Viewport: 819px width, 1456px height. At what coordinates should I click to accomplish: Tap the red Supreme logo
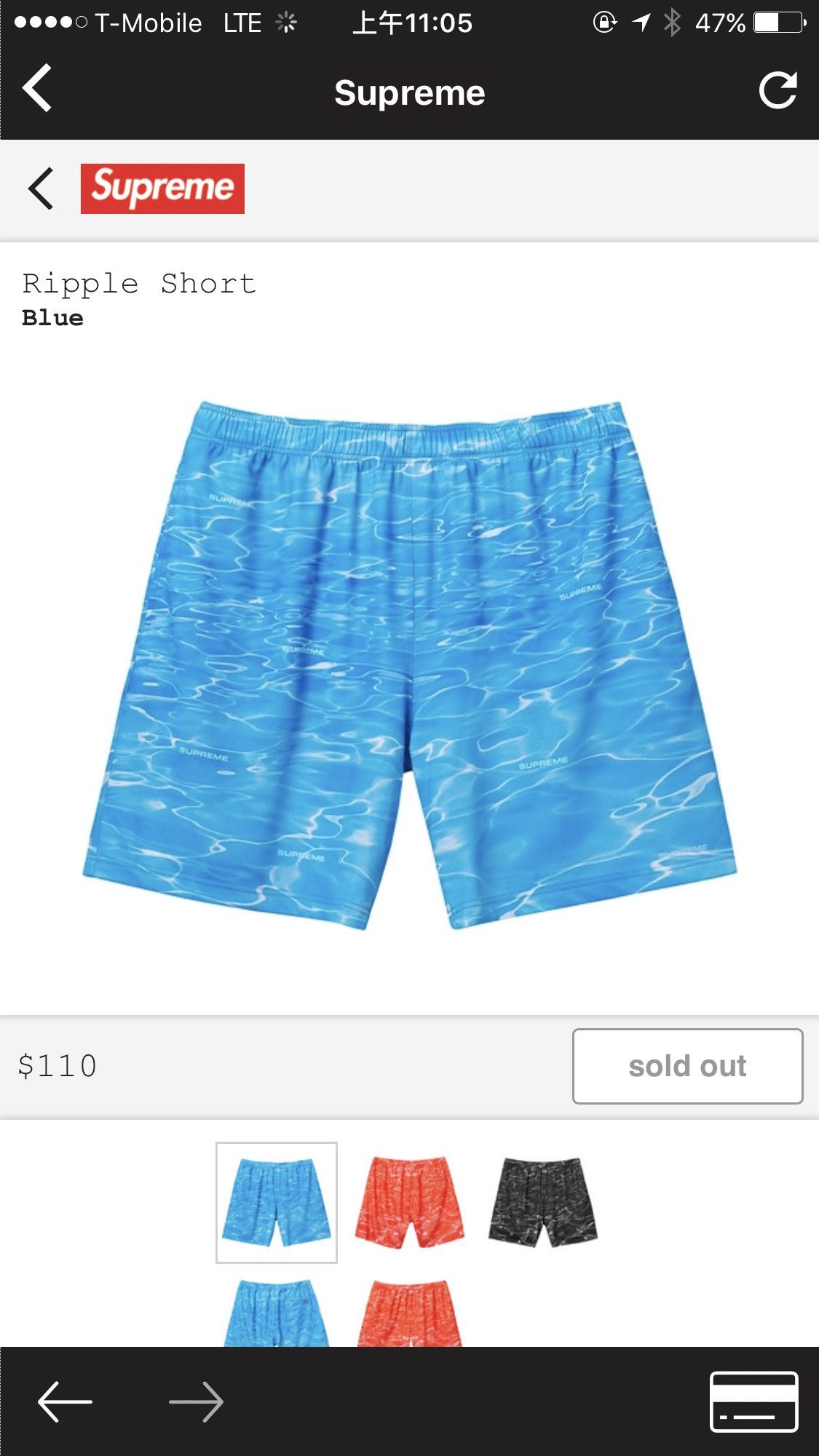[x=162, y=188]
